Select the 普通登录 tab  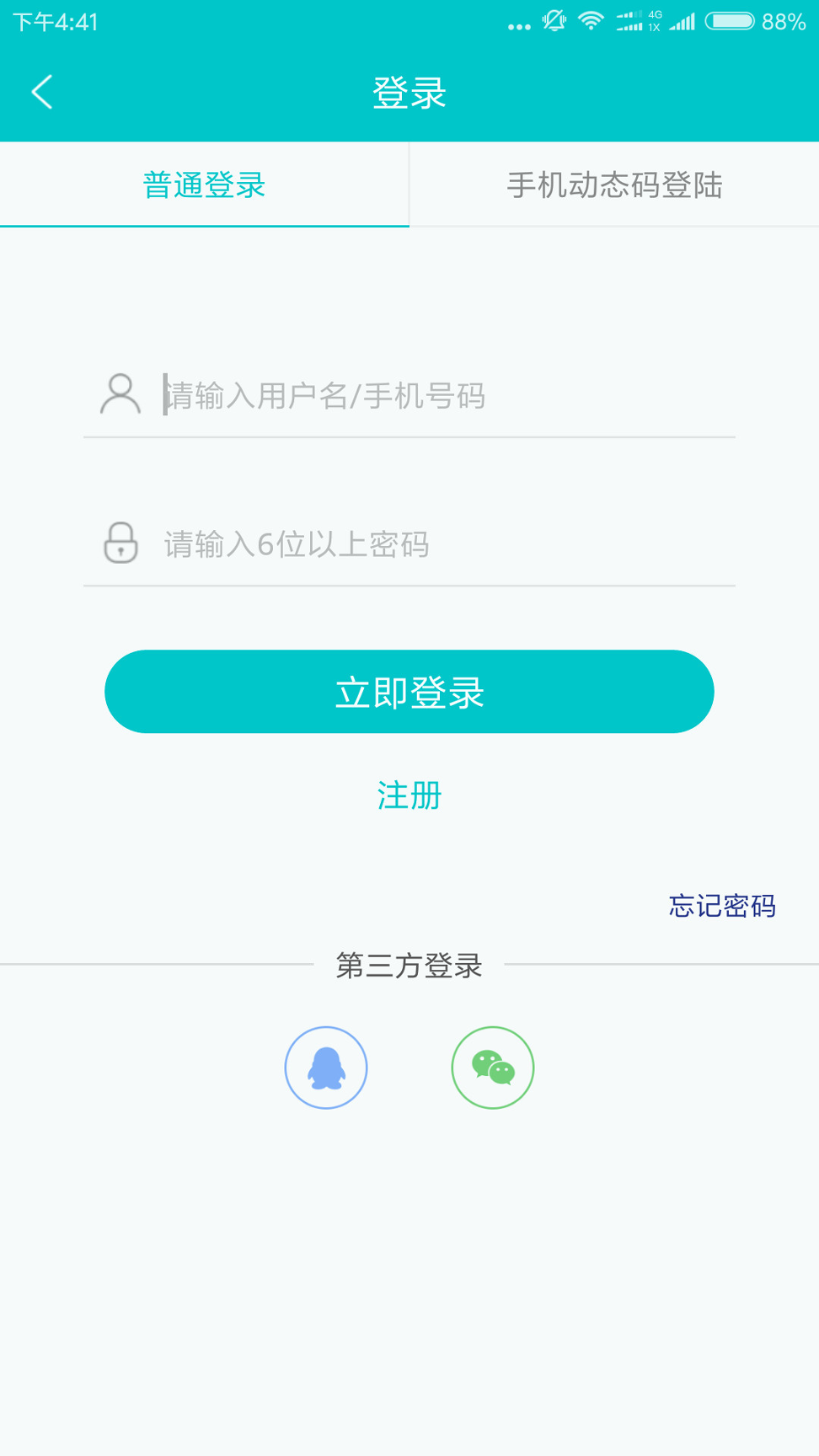(204, 185)
